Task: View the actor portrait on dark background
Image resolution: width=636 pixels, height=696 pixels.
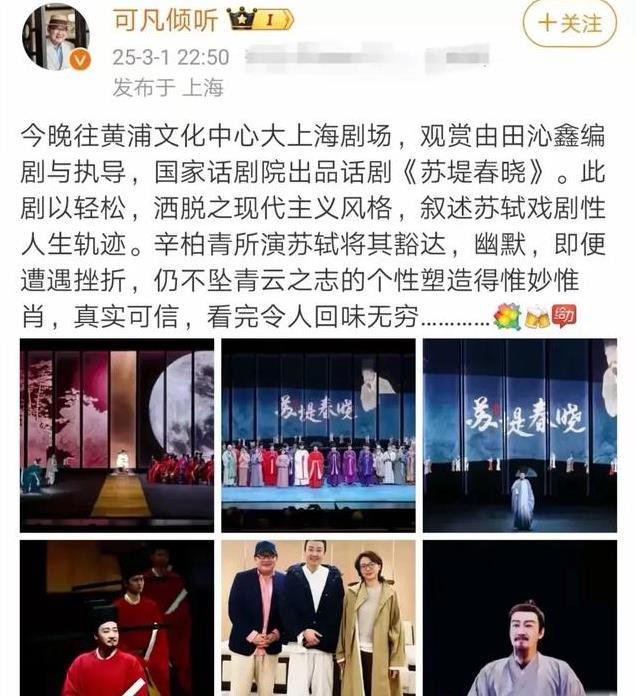Action: 520,618
